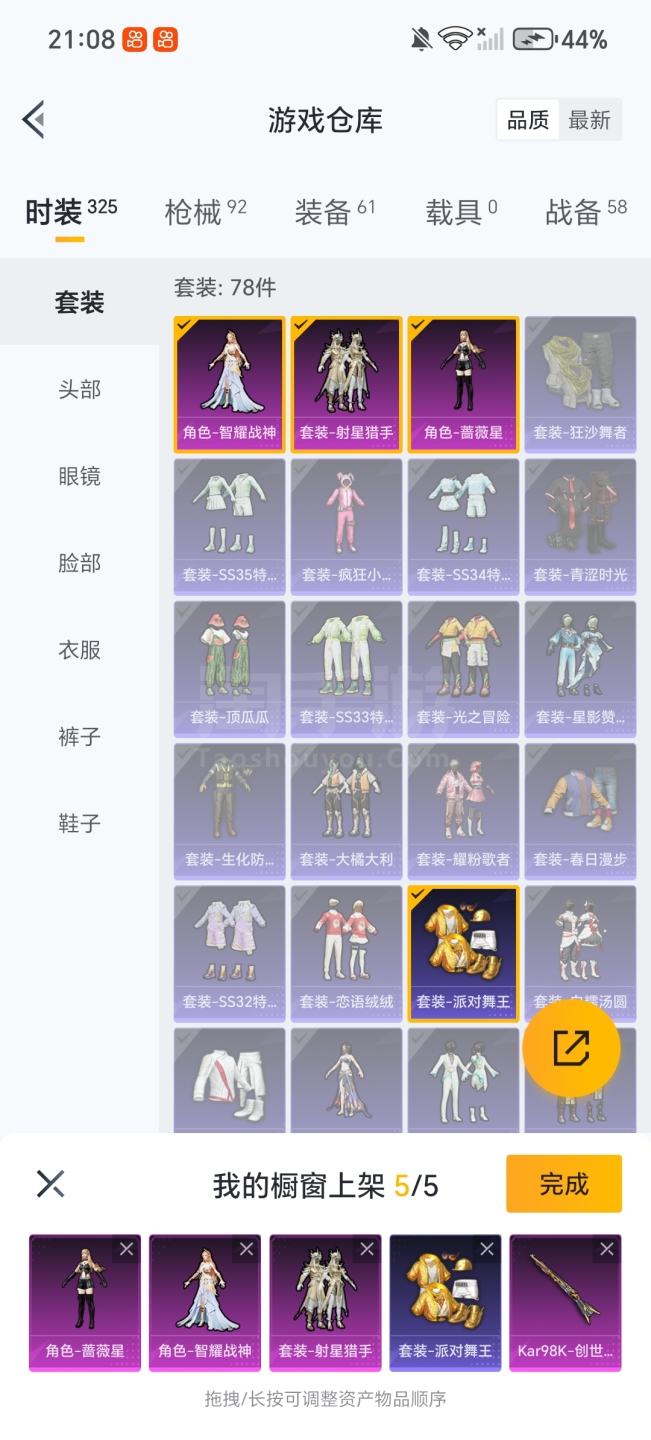Tap the orange share floating button

(x=571, y=1049)
